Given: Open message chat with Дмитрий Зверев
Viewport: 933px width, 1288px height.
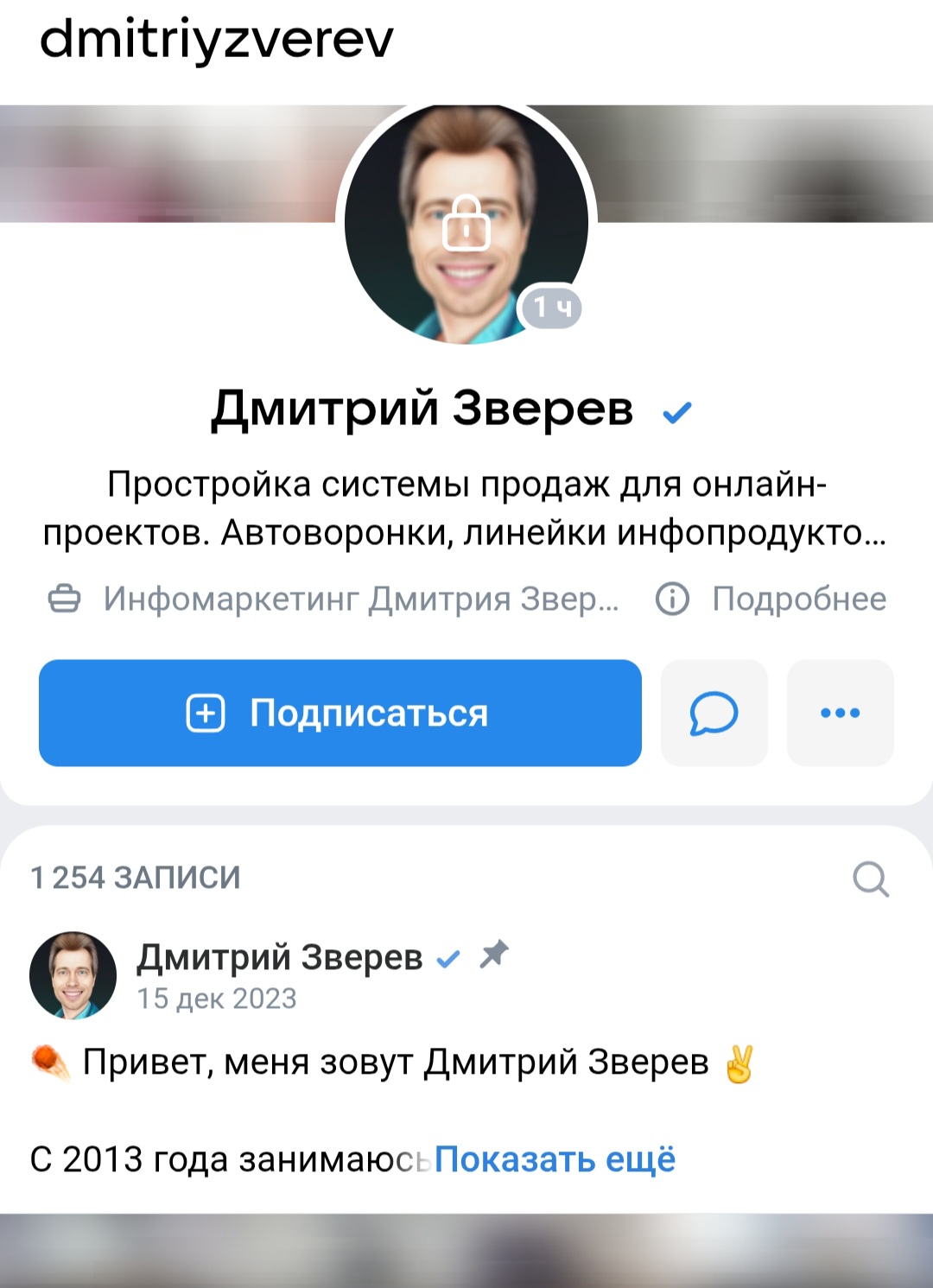Looking at the screenshot, I should pos(714,713).
